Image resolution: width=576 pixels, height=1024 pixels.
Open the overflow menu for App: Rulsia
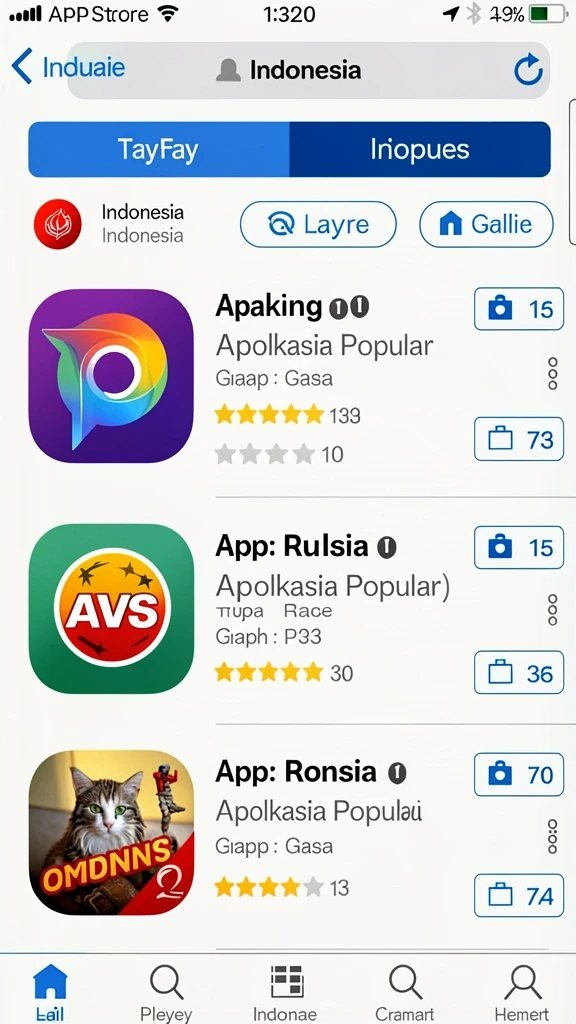tap(552, 609)
